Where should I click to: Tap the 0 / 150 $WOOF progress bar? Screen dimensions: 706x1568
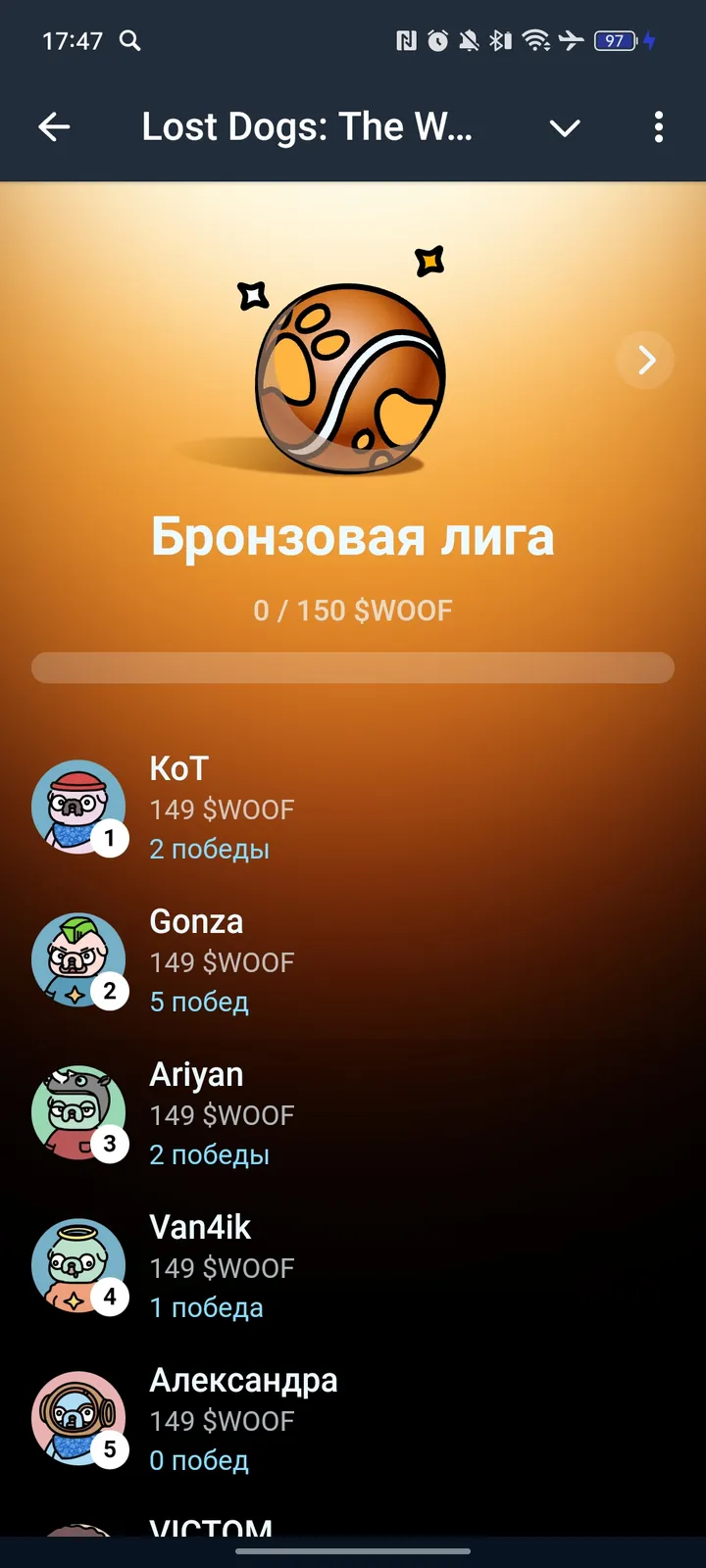[x=353, y=666]
